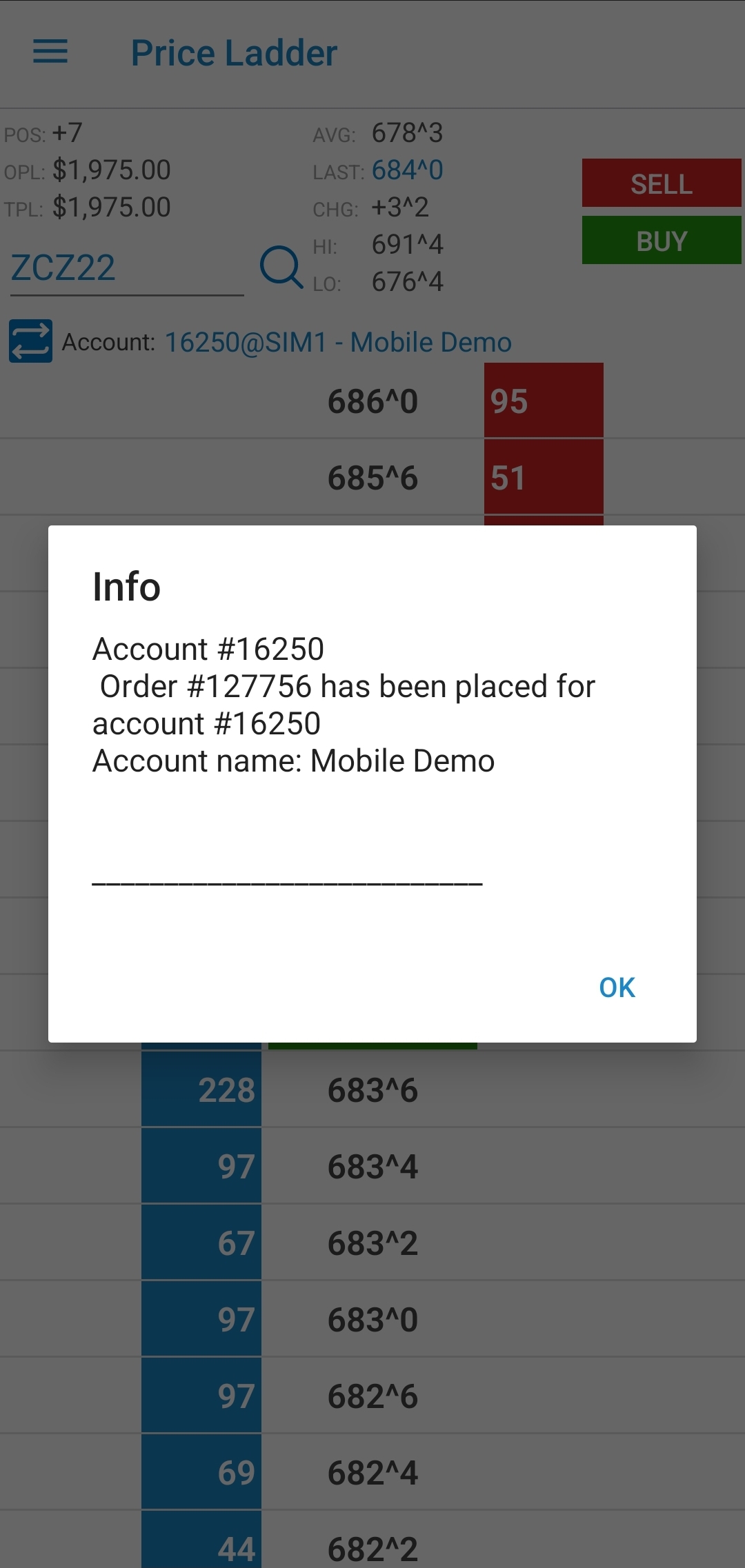Image resolution: width=745 pixels, height=1568 pixels.
Task: Select the 682^4 bid cell showing 69
Action: pos(201,1472)
